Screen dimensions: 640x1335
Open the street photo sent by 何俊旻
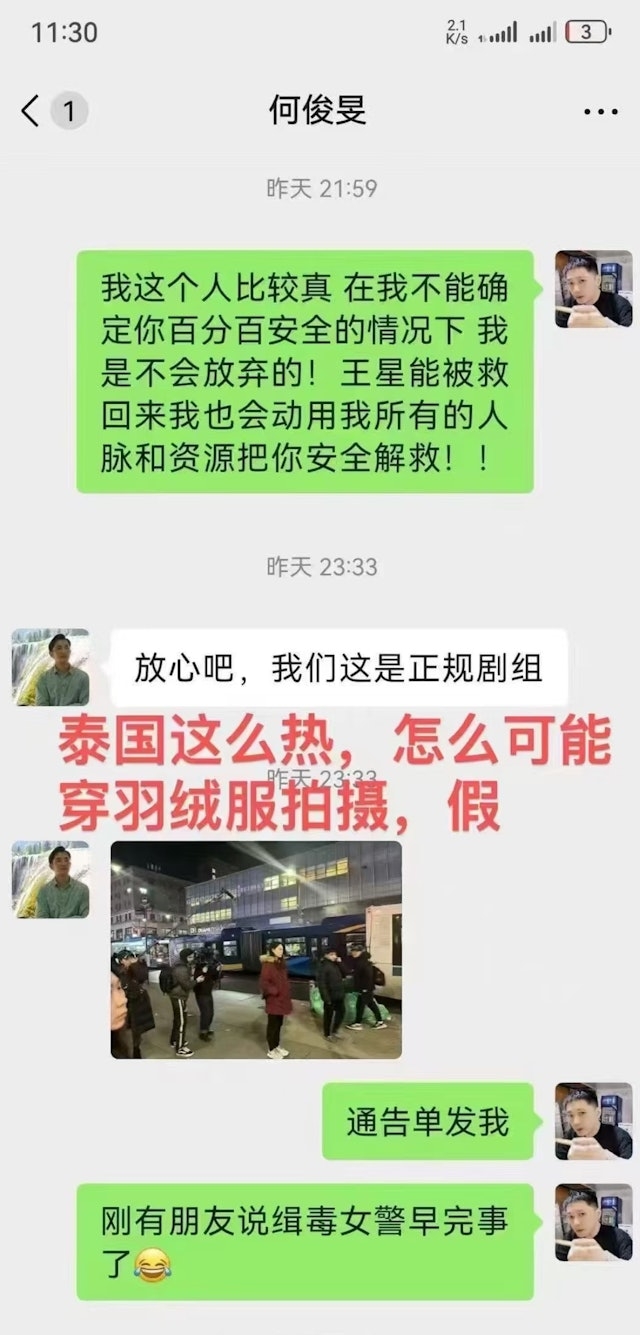tap(256, 949)
